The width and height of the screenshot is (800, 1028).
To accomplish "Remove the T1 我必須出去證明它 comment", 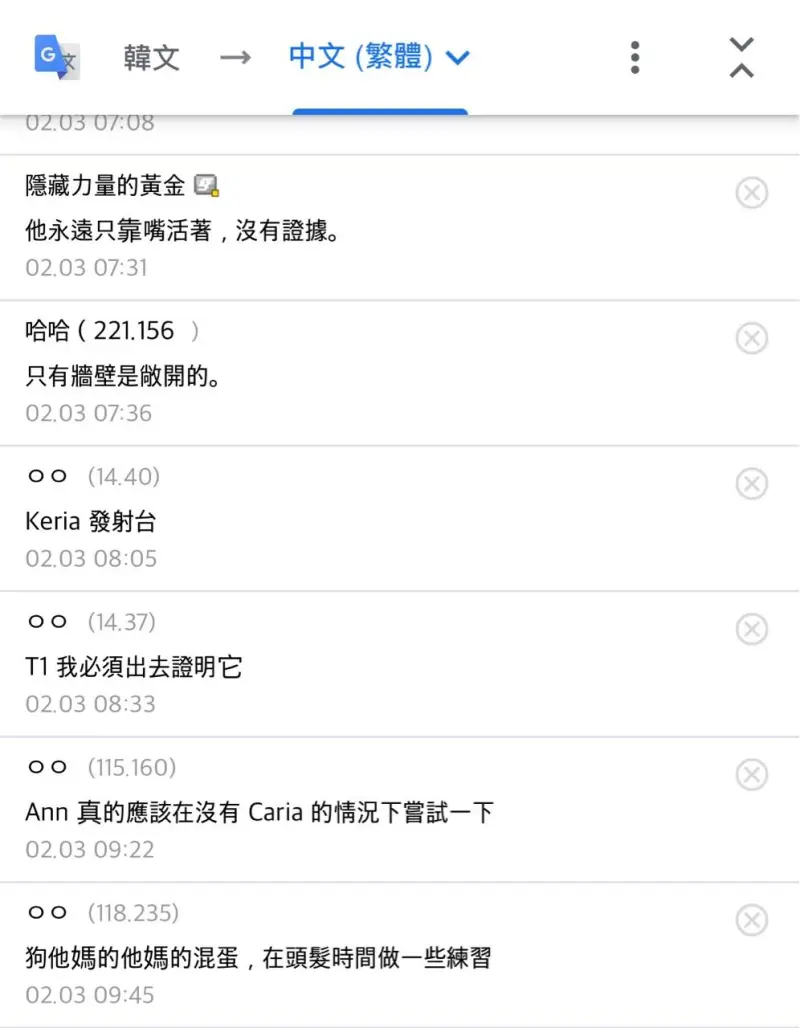I will click(751, 629).
